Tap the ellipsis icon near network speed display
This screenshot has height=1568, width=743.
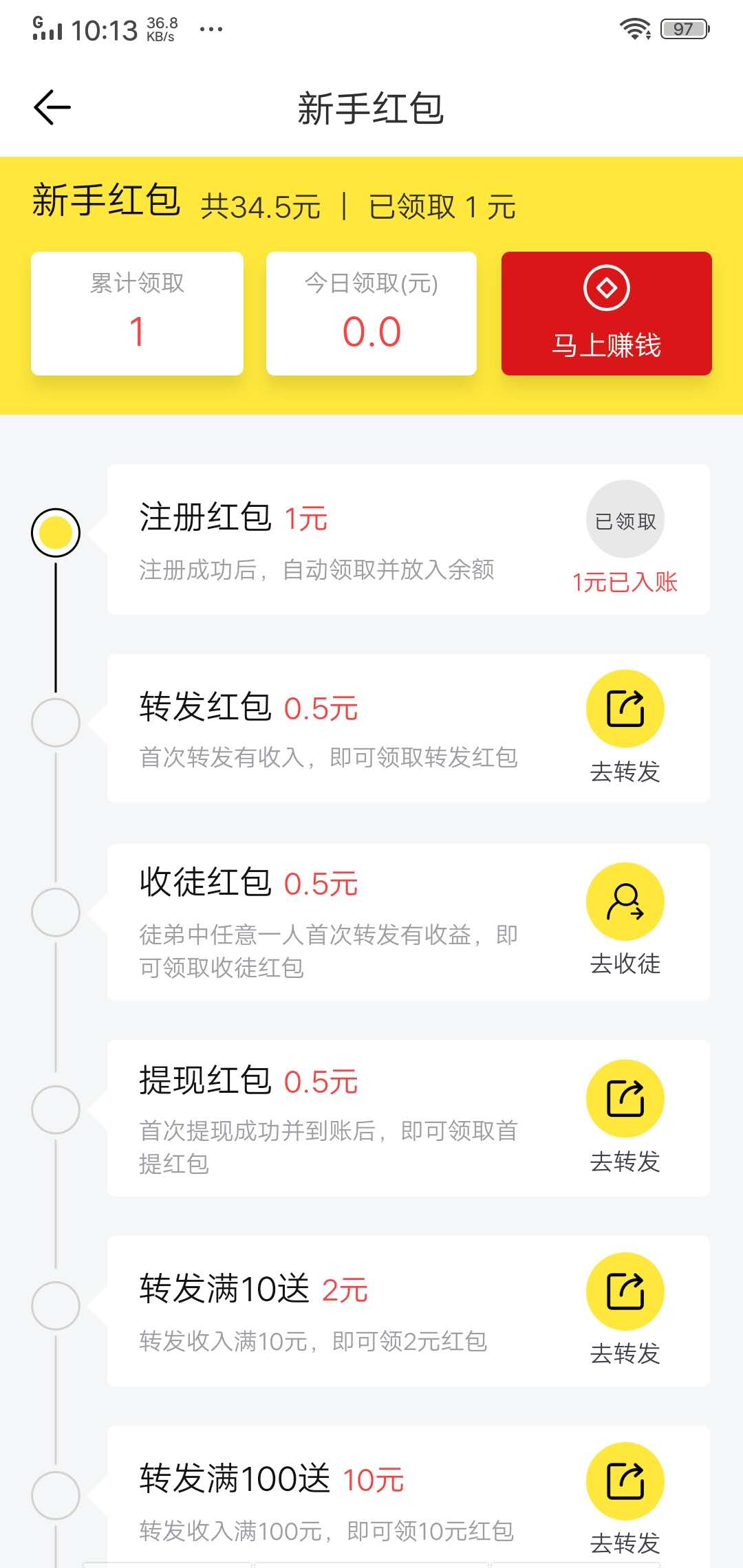(x=211, y=29)
